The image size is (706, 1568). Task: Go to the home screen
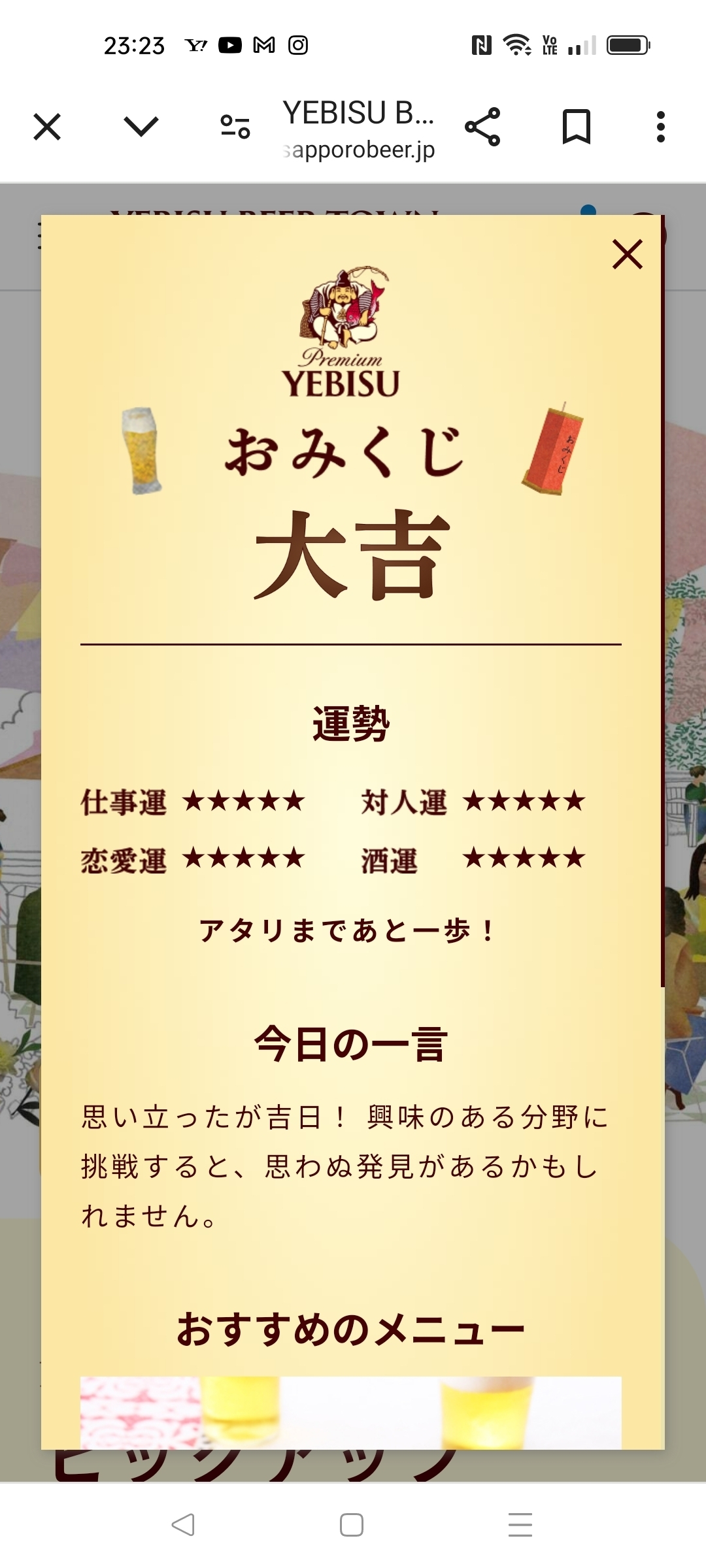[352, 1525]
